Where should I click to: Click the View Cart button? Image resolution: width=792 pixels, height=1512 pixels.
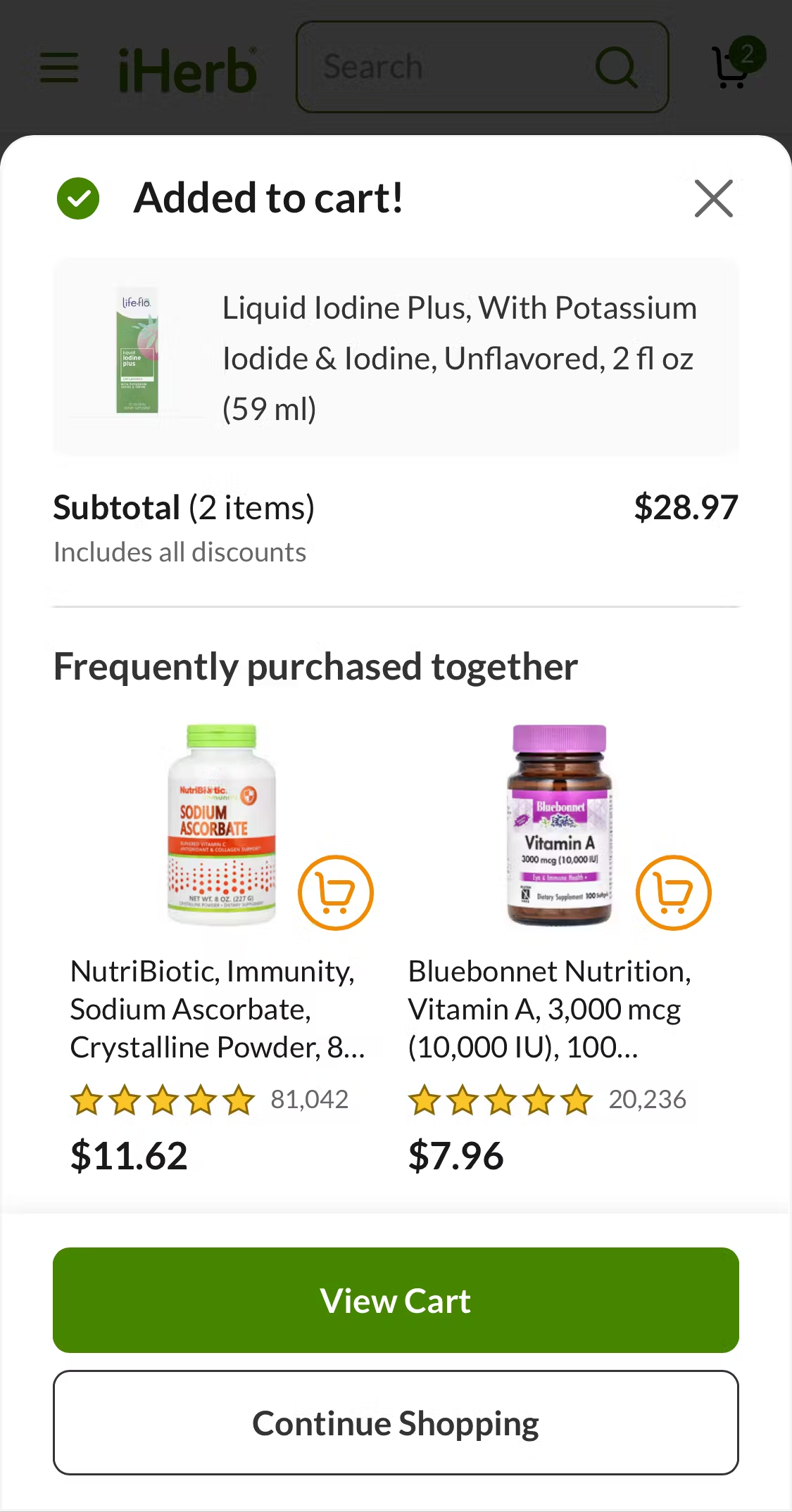tap(396, 1300)
